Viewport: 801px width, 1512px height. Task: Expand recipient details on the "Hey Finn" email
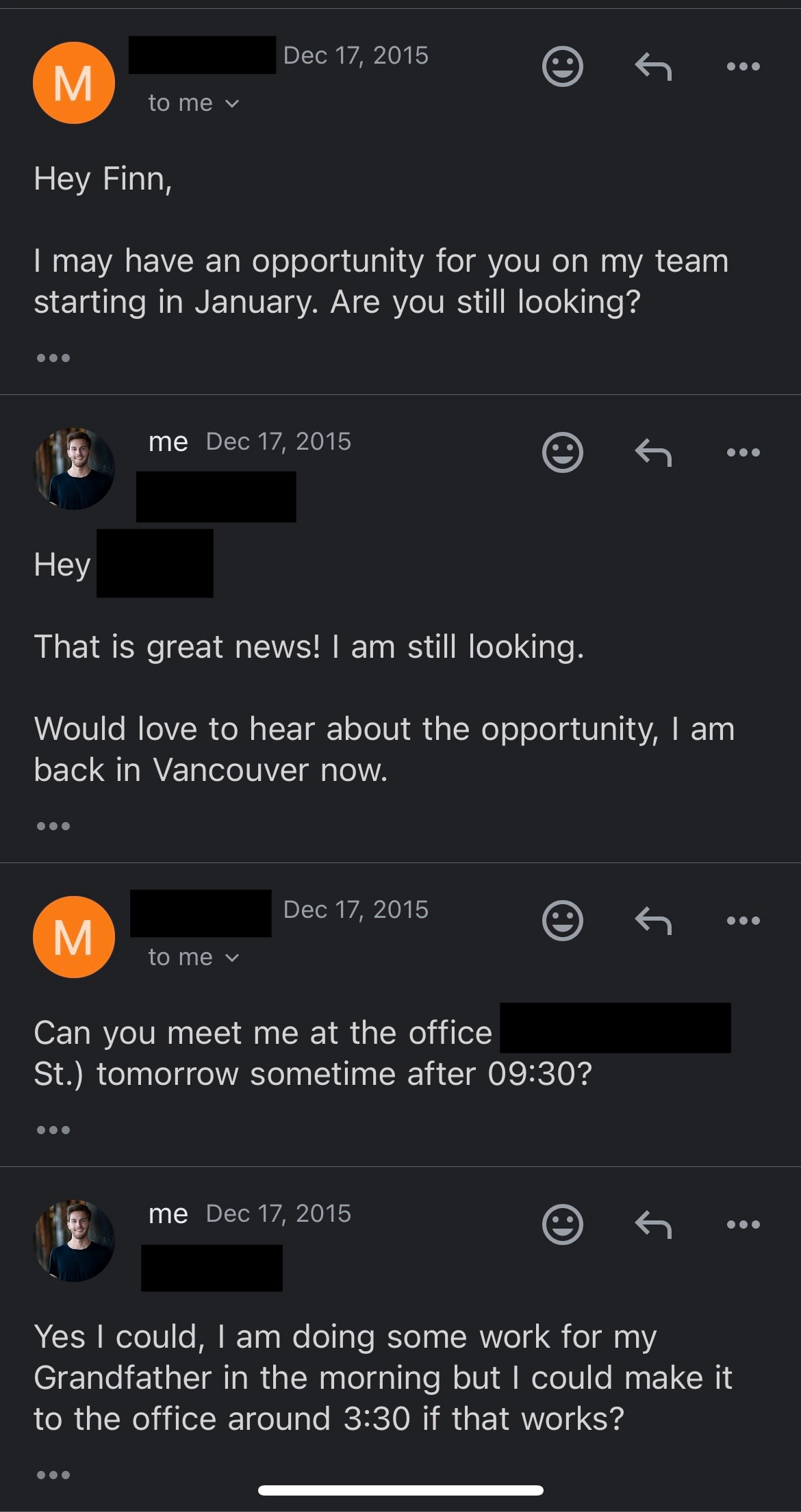(194, 103)
